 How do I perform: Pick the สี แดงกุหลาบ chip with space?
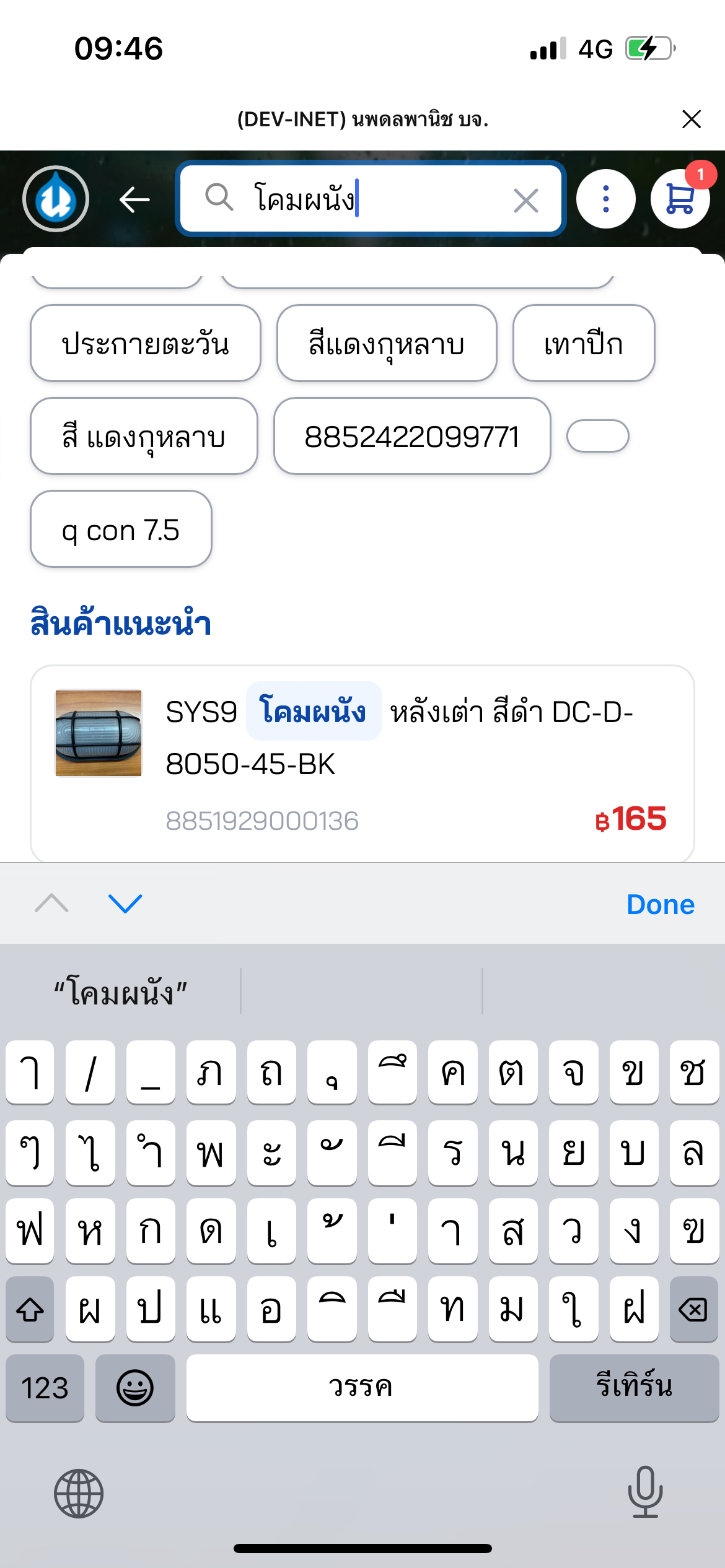pos(143,437)
